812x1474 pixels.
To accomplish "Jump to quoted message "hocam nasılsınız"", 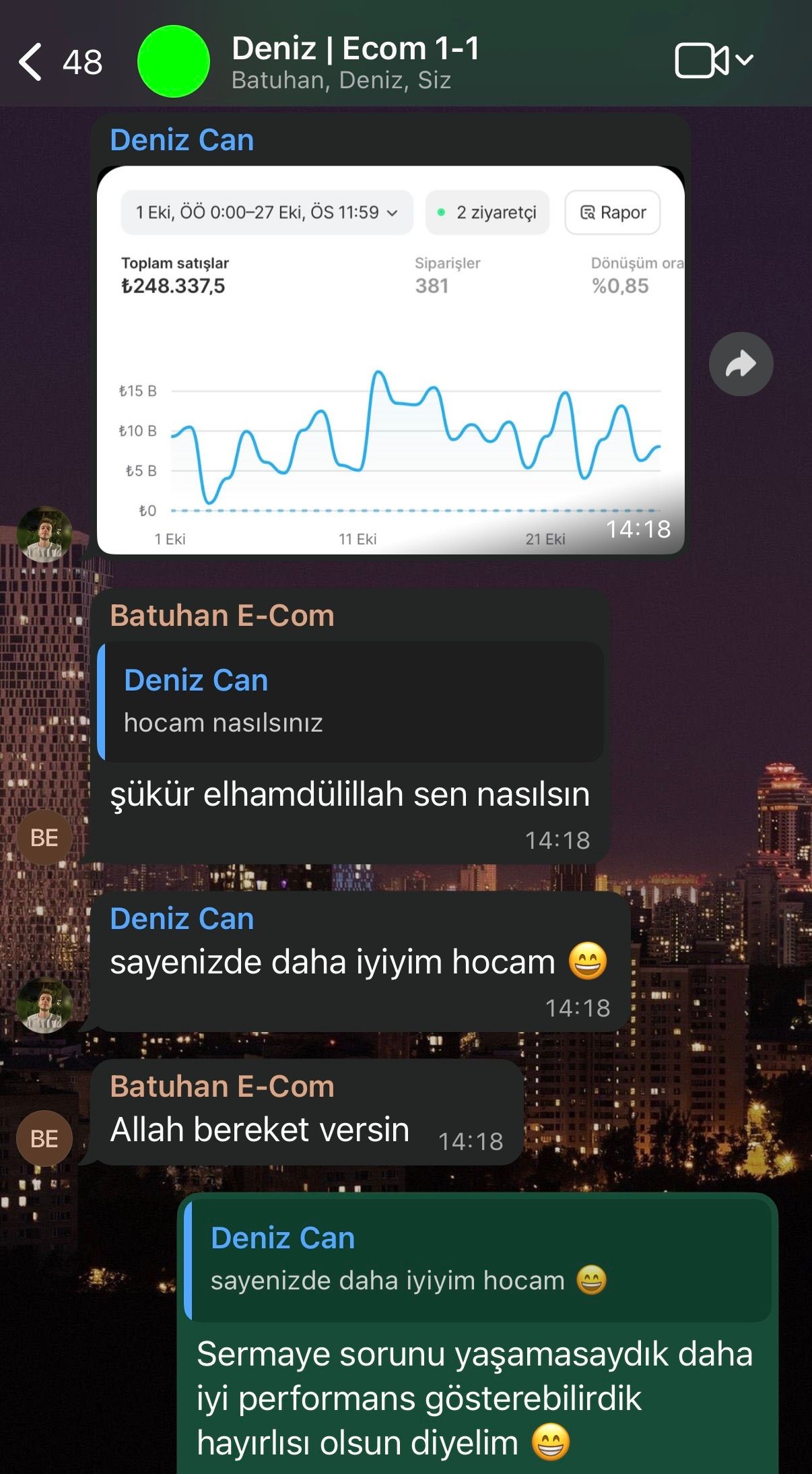I will pyautogui.click(x=351, y=701).
